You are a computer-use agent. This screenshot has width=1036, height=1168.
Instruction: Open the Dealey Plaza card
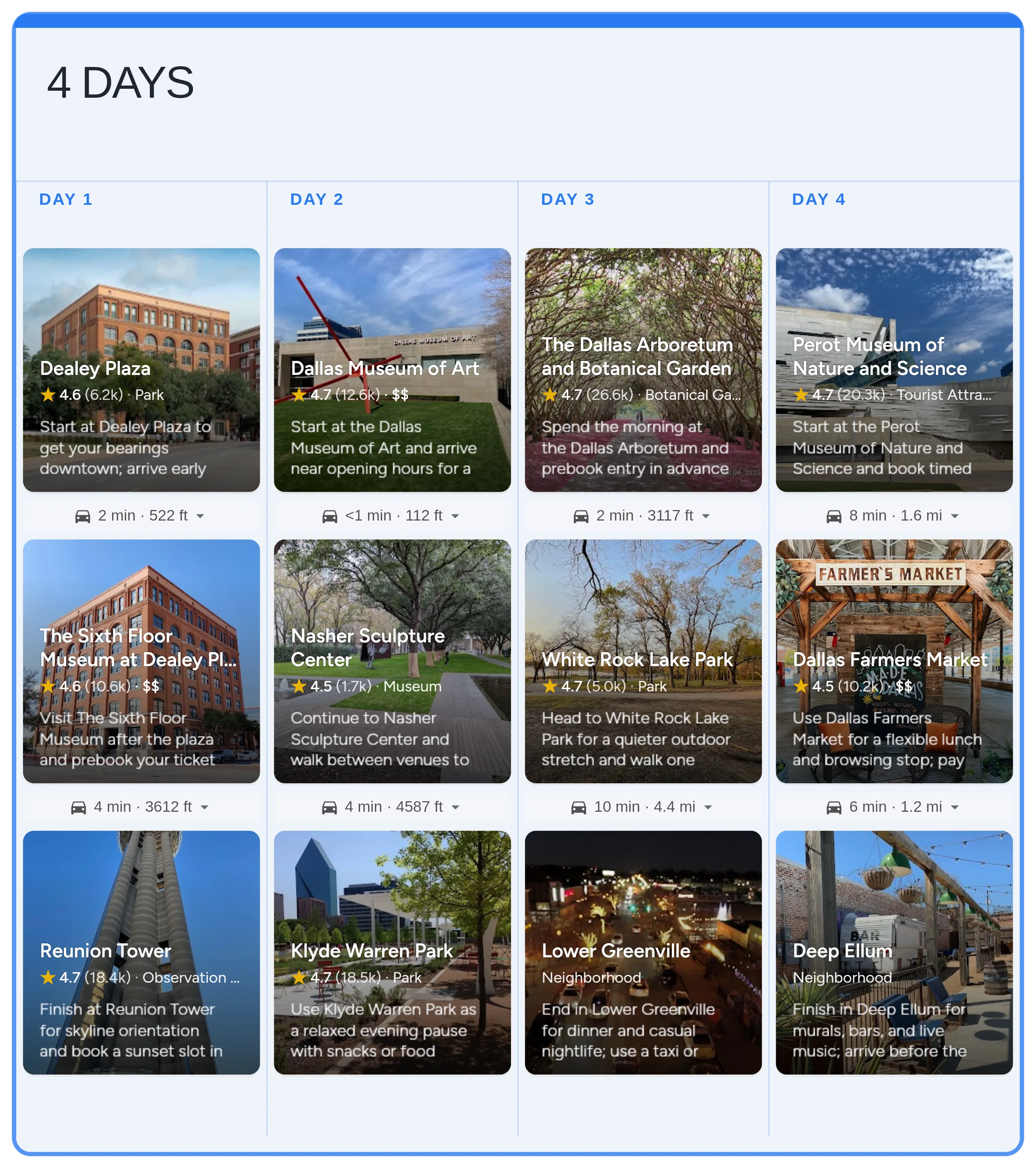141,370
